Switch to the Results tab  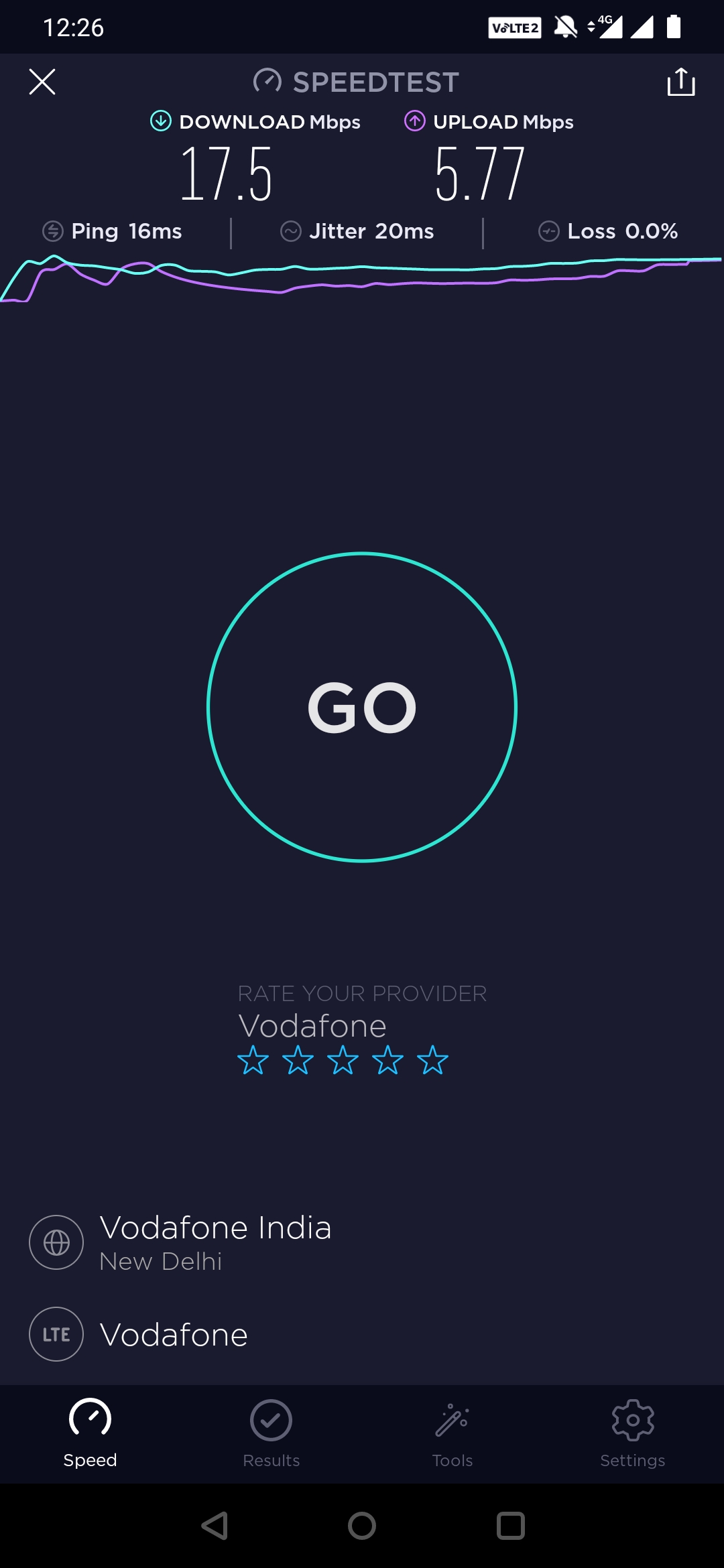[271, 1433]
